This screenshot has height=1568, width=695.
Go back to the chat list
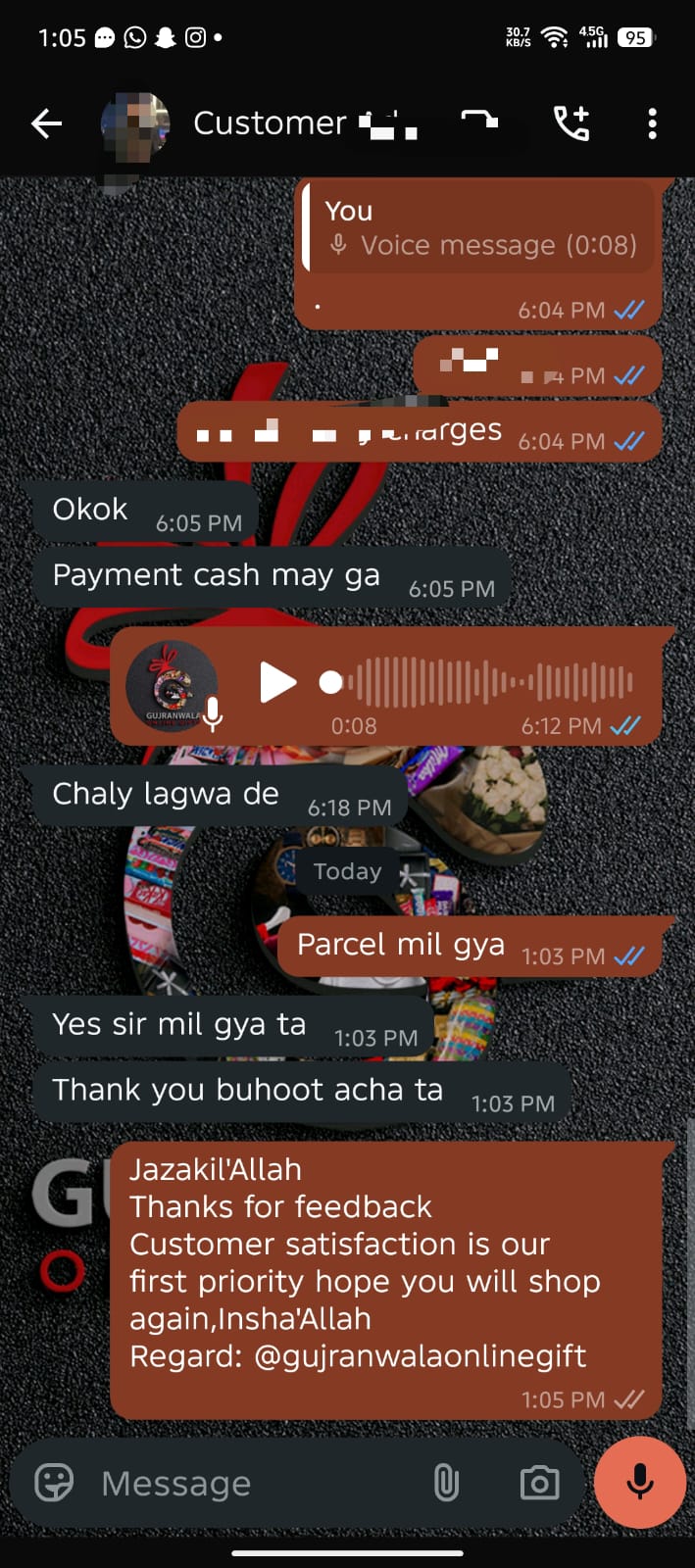(x=46, y=123)
